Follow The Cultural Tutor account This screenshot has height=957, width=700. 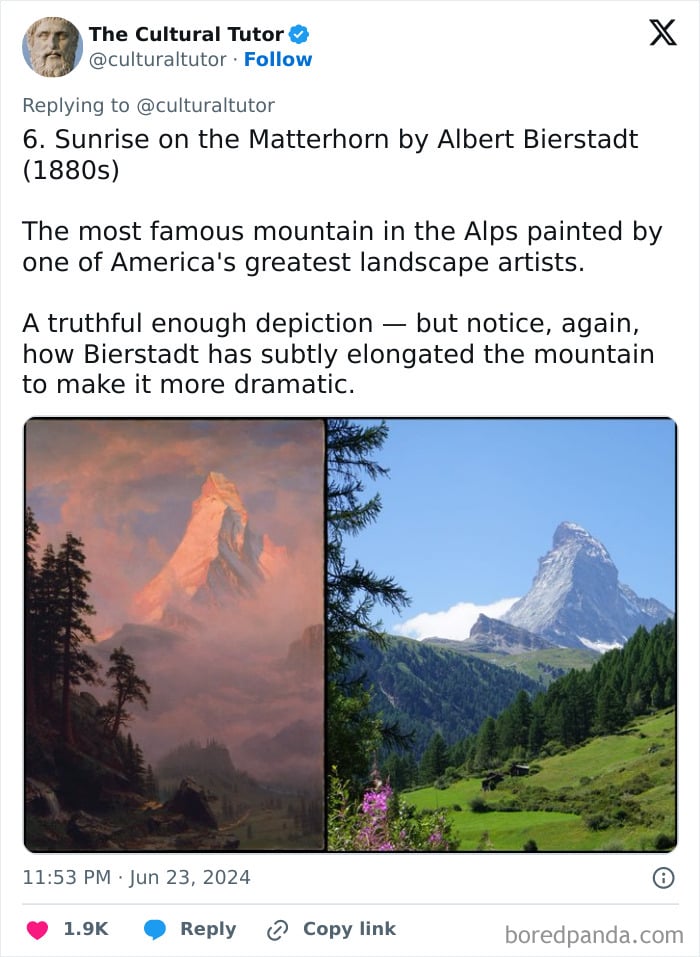coord(278,59)
